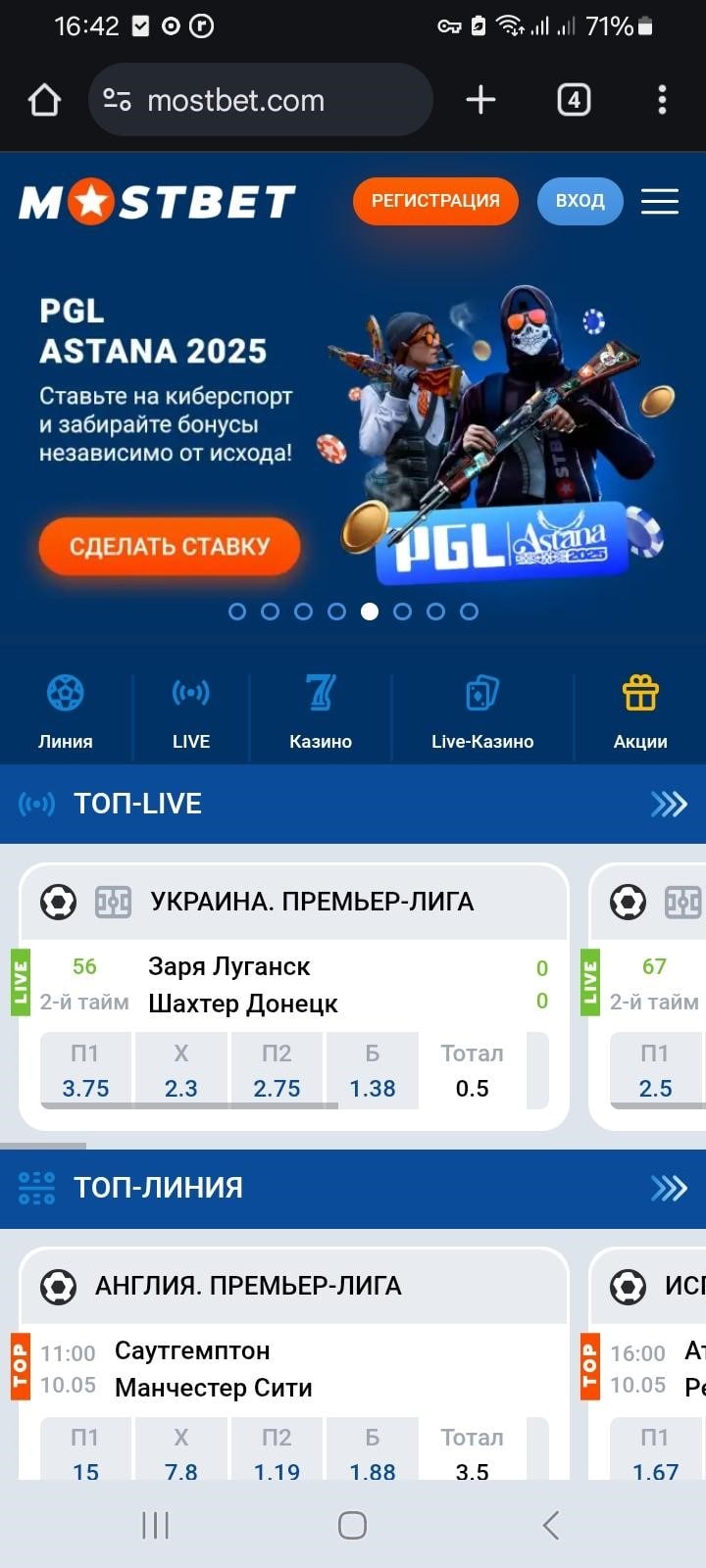Image resolution: width=706 pixels, height=1568 pixels.
Task: Go to the LIVE section
Action: [x=191, y=712]
